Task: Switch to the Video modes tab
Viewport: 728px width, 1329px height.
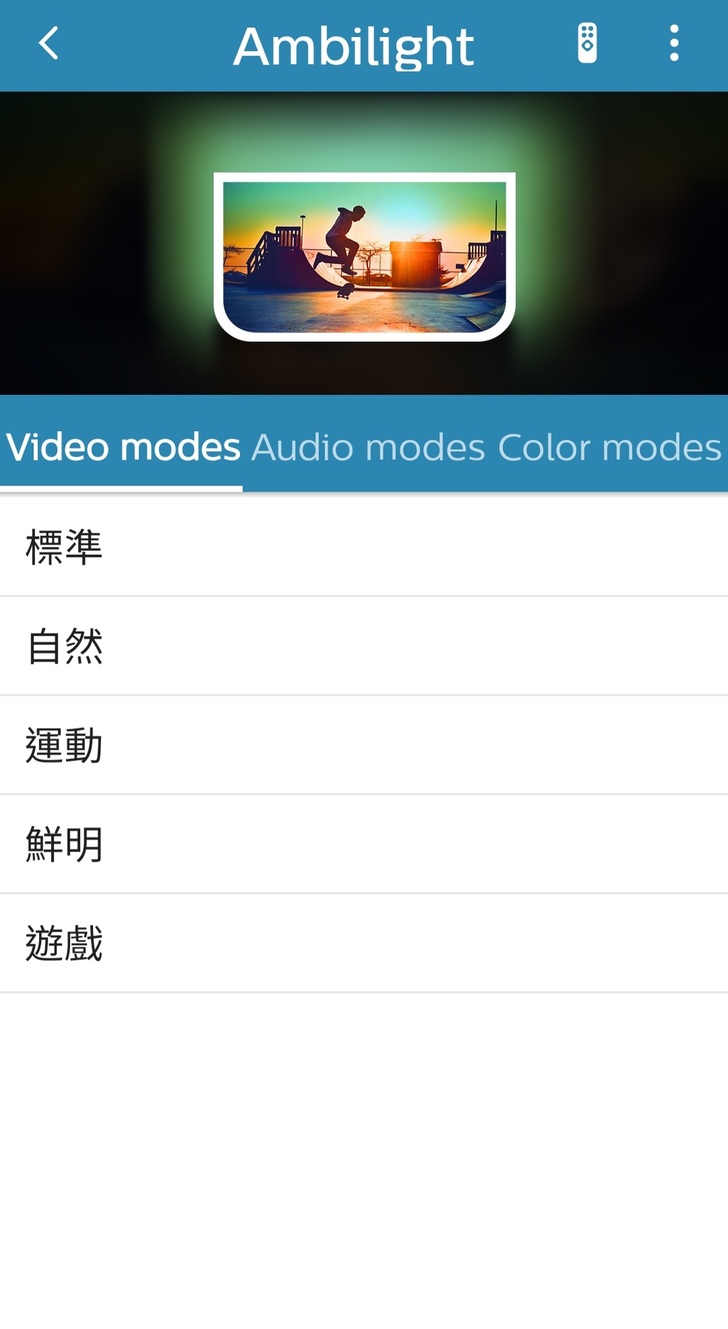Action: (x=123, y=447)
